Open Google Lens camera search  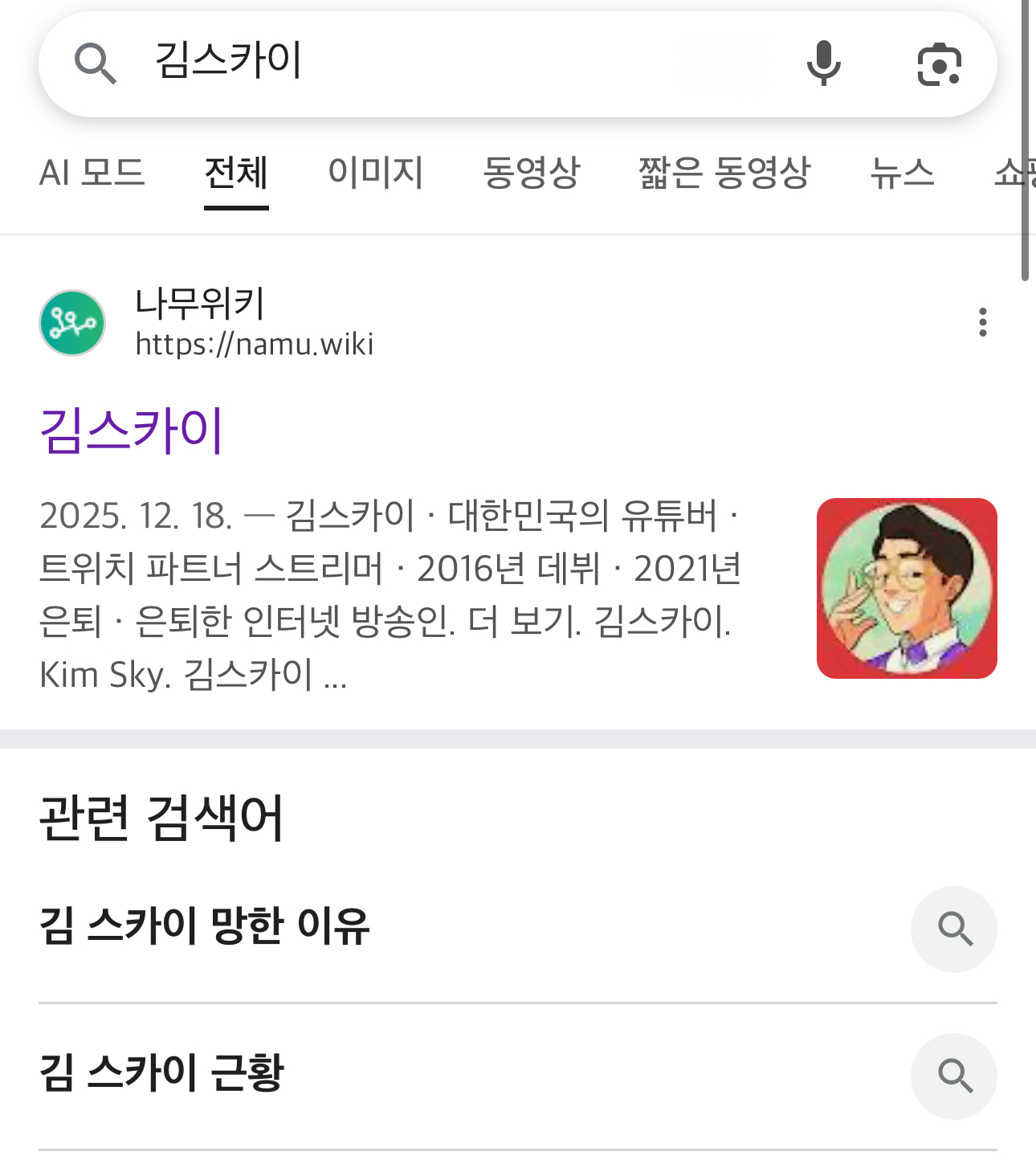point(939,64)
